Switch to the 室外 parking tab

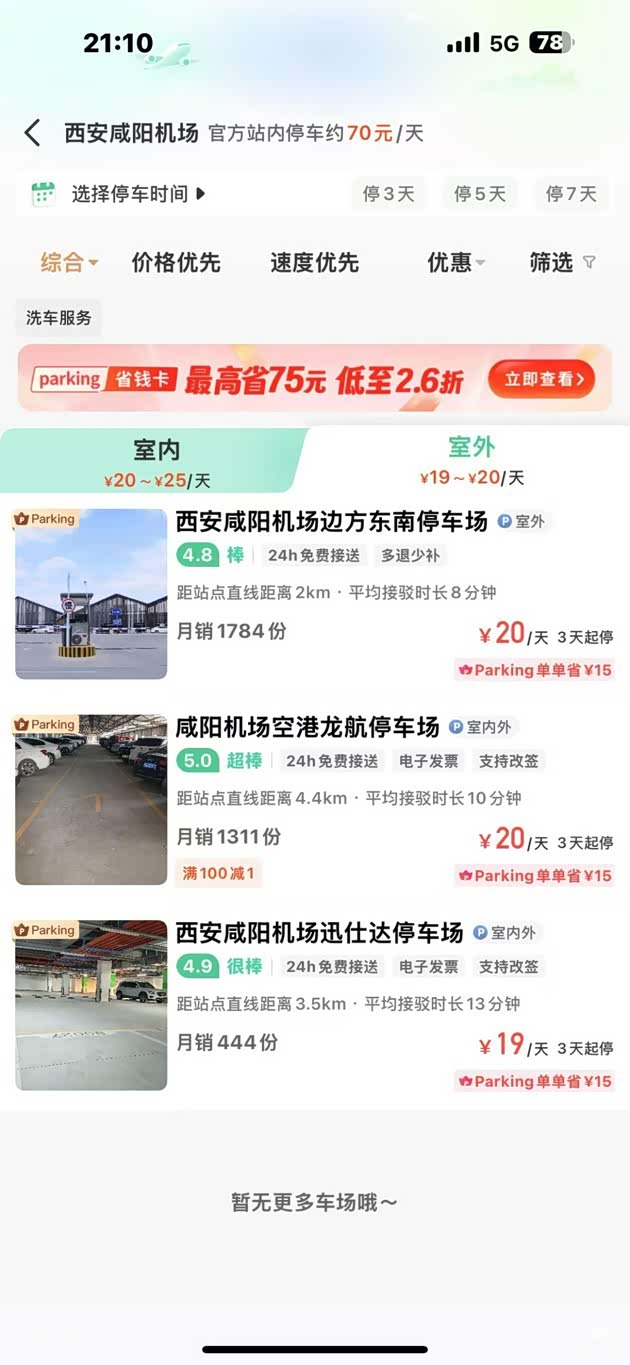[472, 460]
